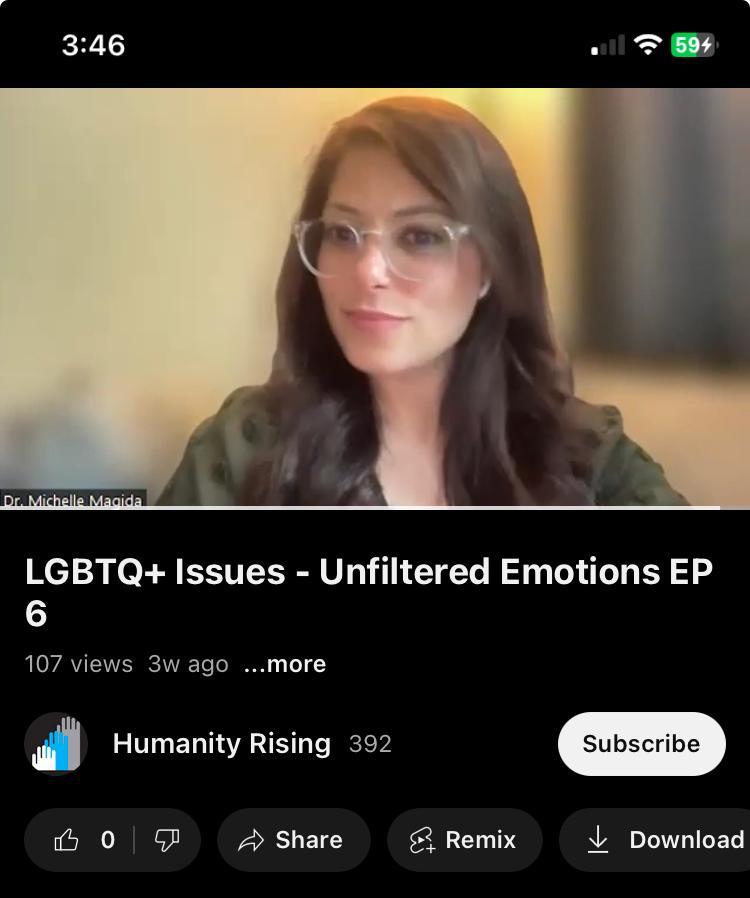Dislike this video
Image resolution: width=750 pixels, height=898 pixels.
[x=167, y=840]
